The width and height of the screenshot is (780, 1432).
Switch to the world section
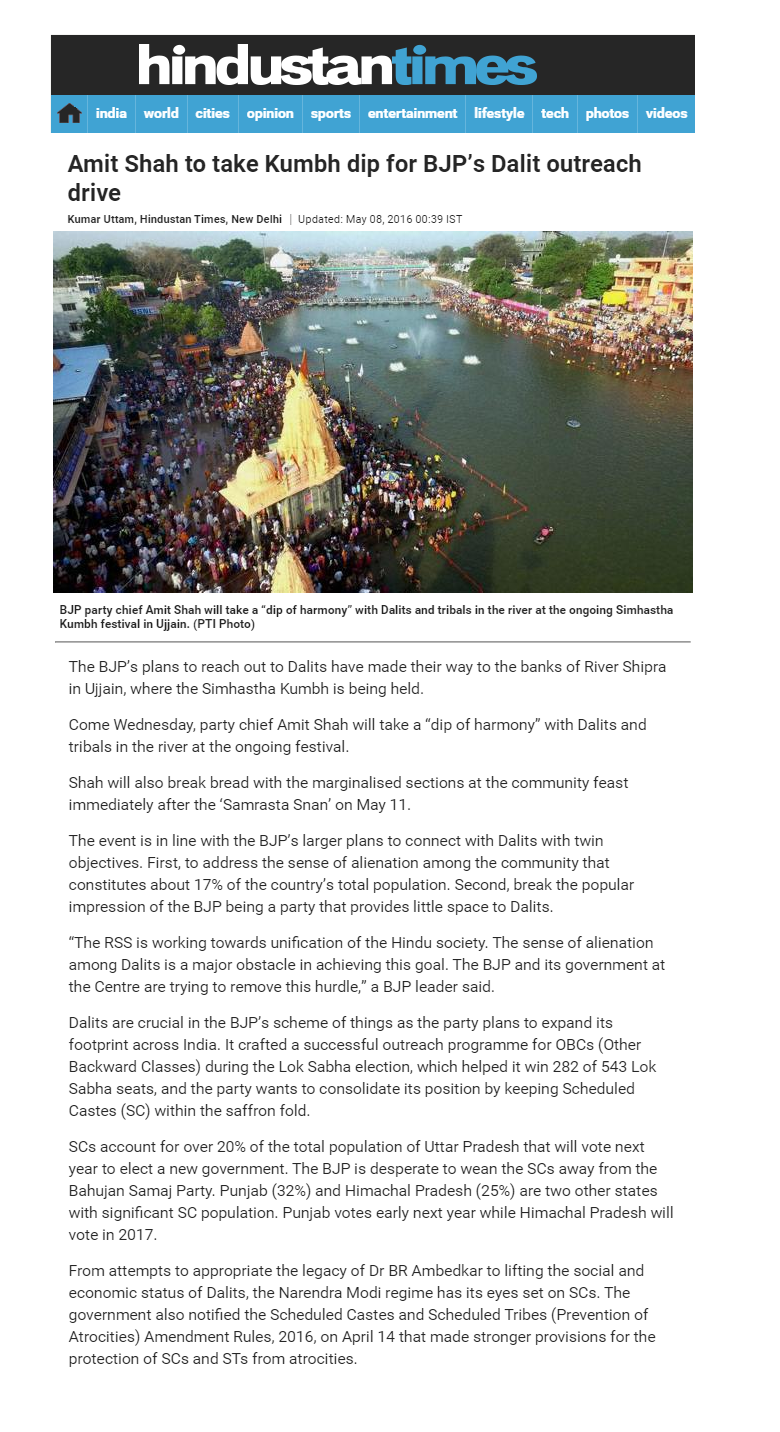pyautogui.click(x=161, y=113)
